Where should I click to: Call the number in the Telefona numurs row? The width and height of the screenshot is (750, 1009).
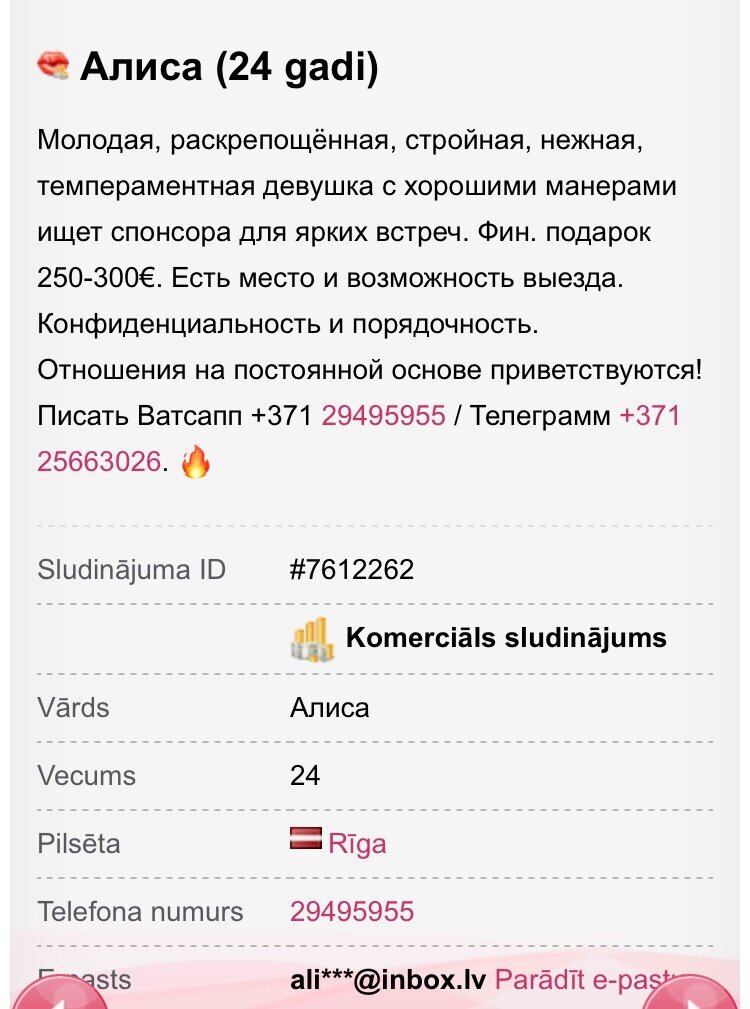tap(351, 912)
